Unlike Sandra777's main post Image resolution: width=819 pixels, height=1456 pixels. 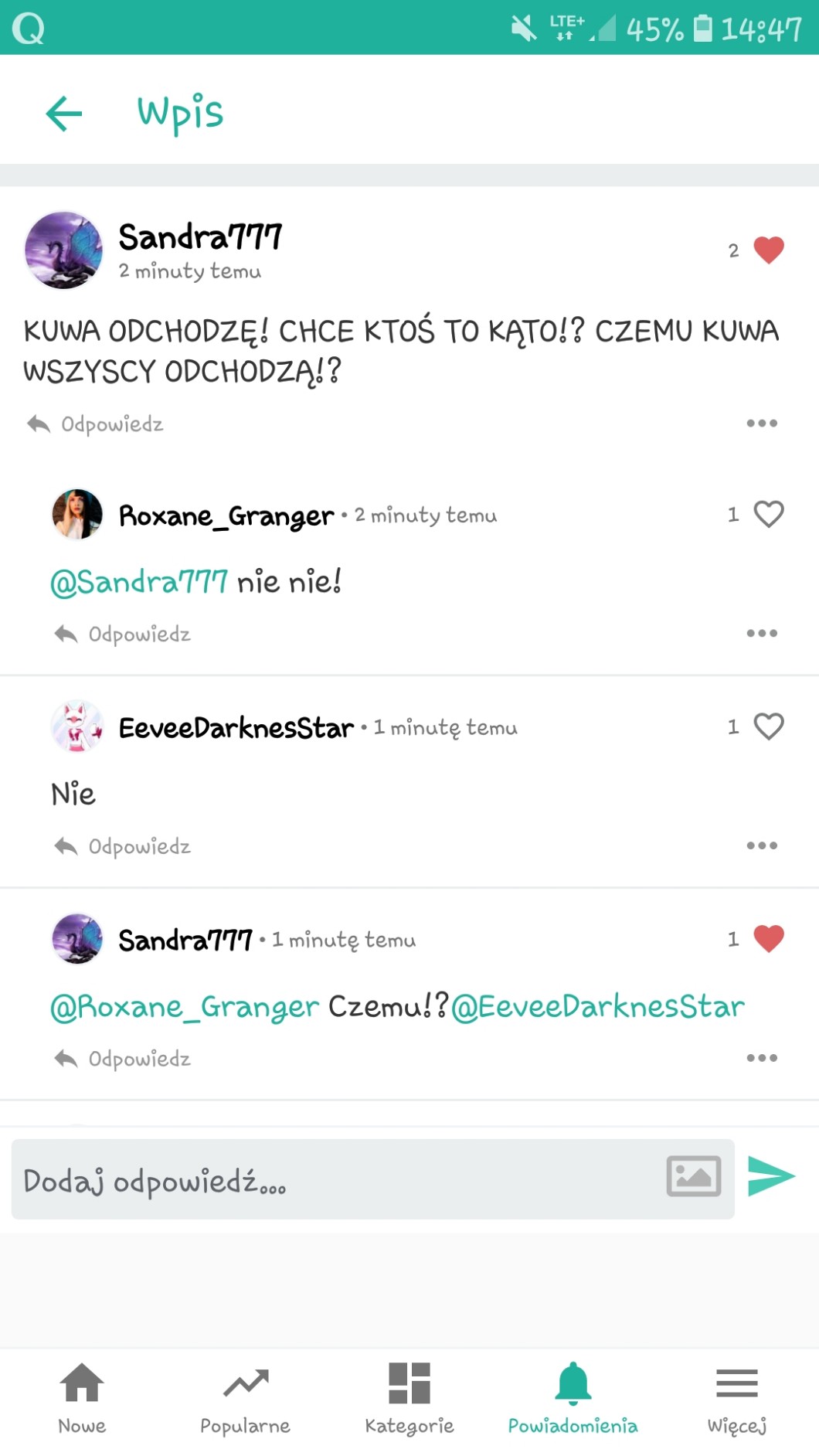tap(768, 250)
